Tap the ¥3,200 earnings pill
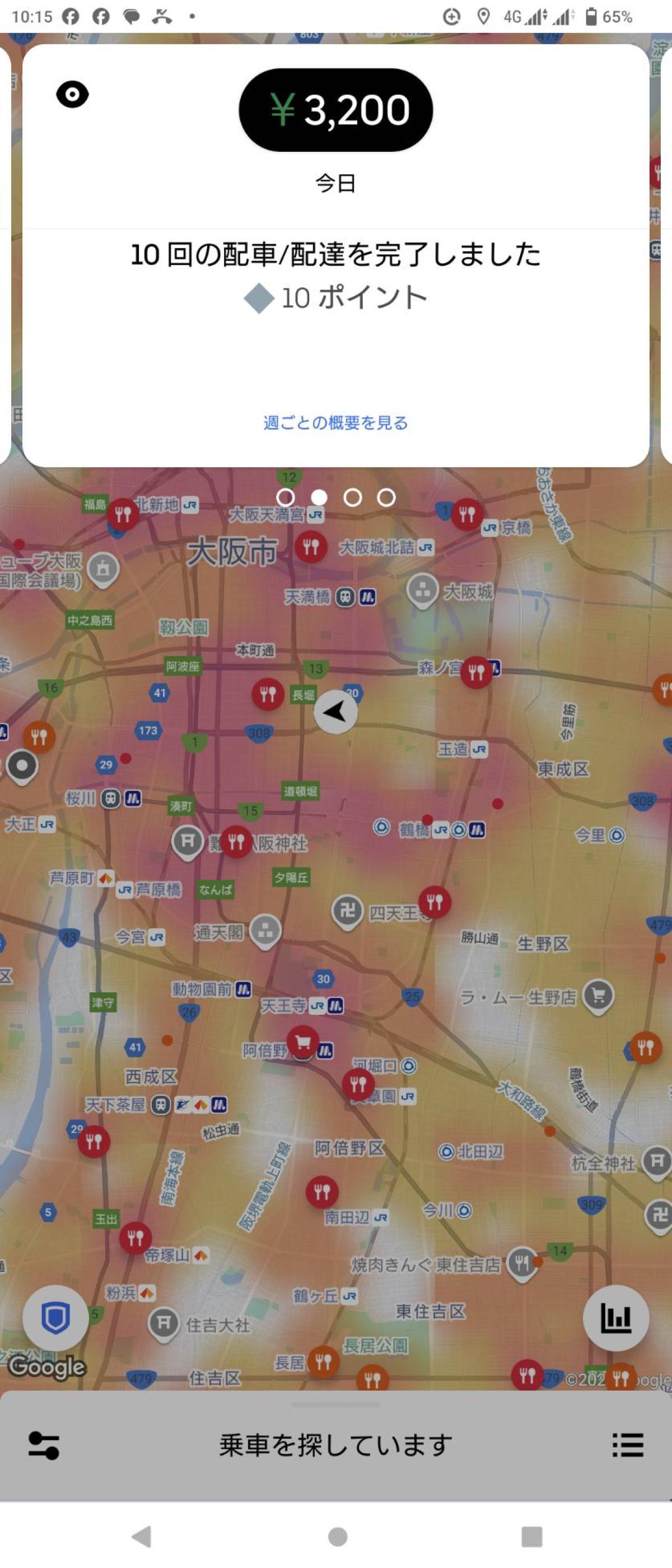 (335, 110)
